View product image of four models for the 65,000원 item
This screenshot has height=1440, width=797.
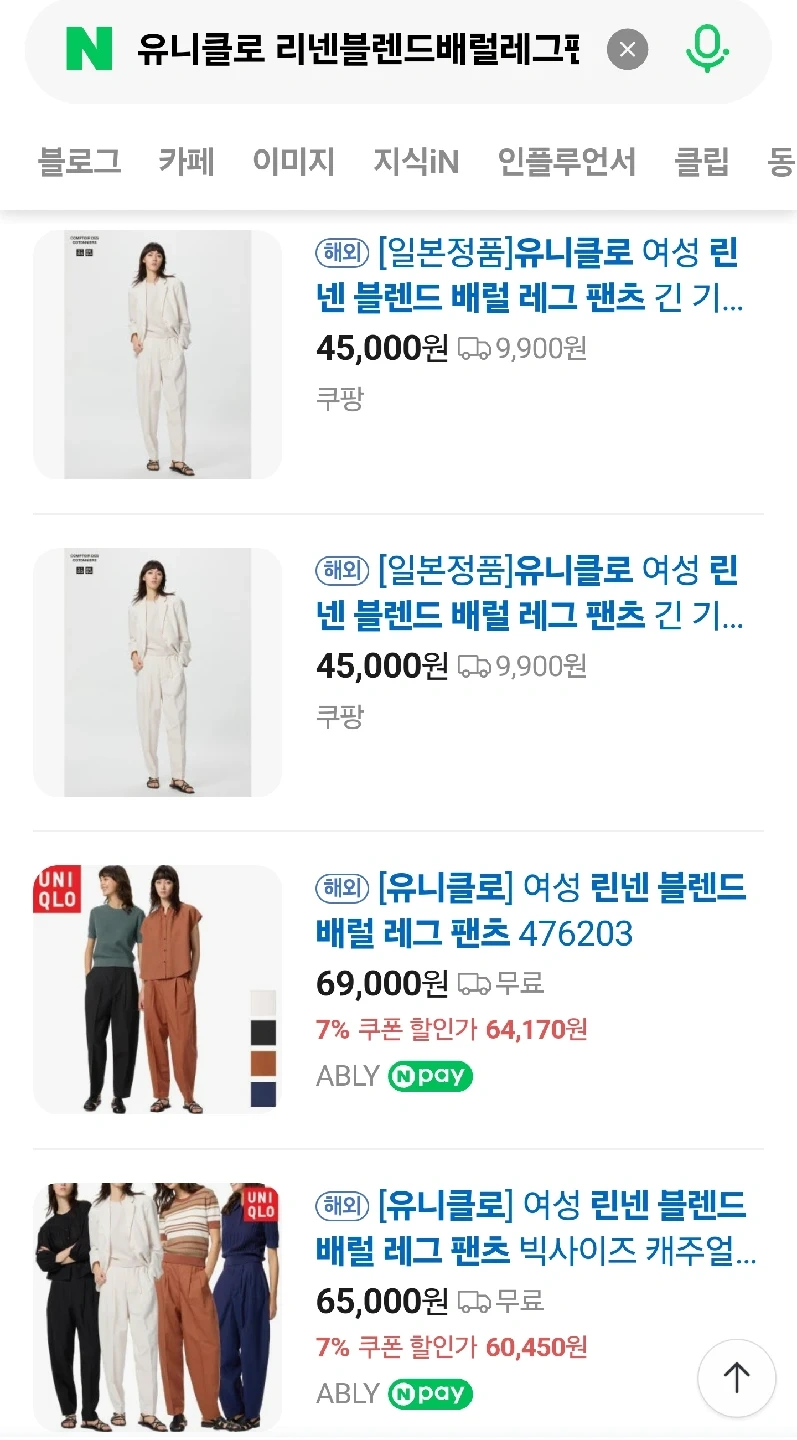tap(157, 1307)
